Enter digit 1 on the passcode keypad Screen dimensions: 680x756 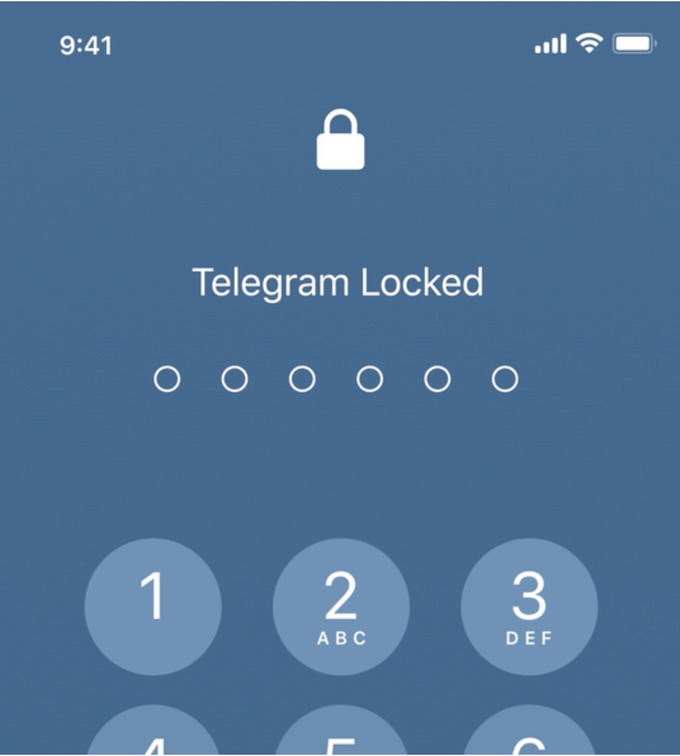(153, 607)
